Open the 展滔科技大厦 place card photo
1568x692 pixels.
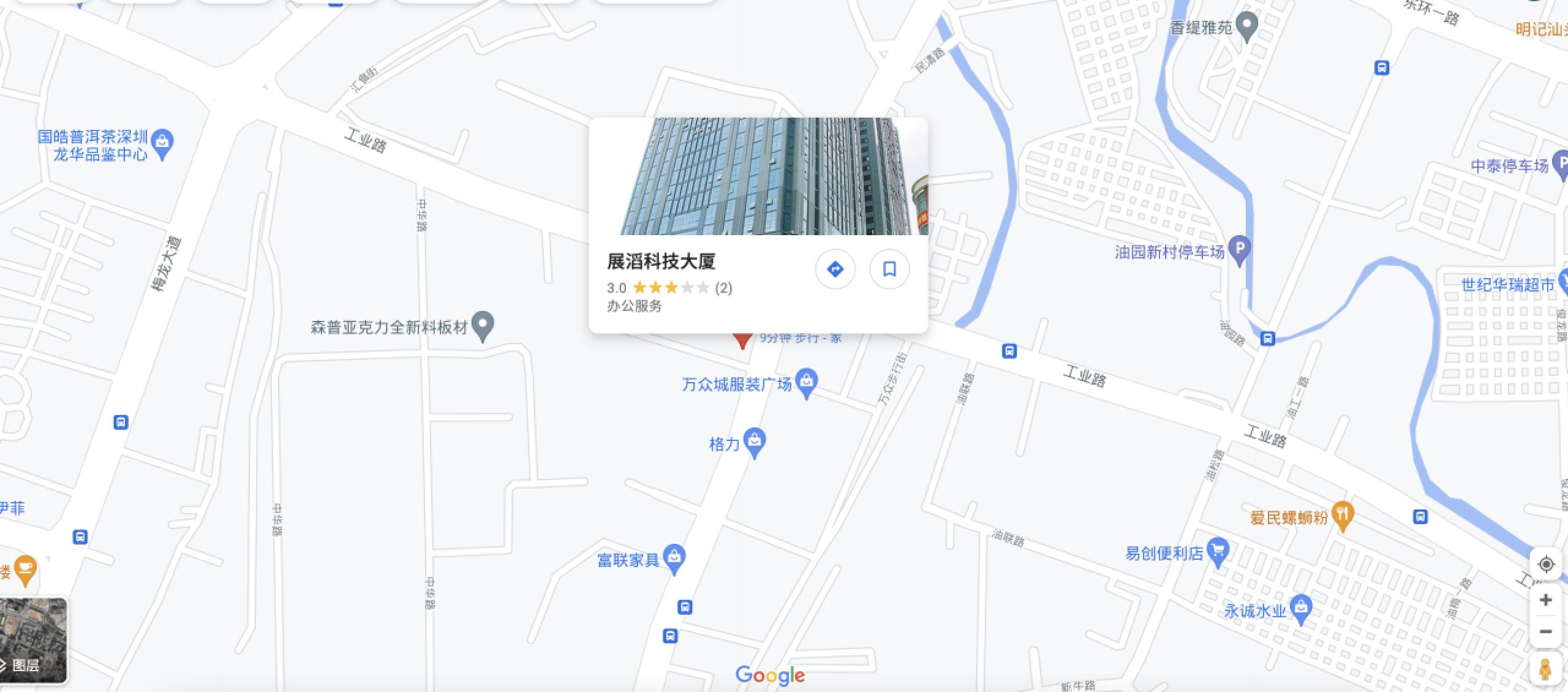pyautogui.click(x=758, y=176)
